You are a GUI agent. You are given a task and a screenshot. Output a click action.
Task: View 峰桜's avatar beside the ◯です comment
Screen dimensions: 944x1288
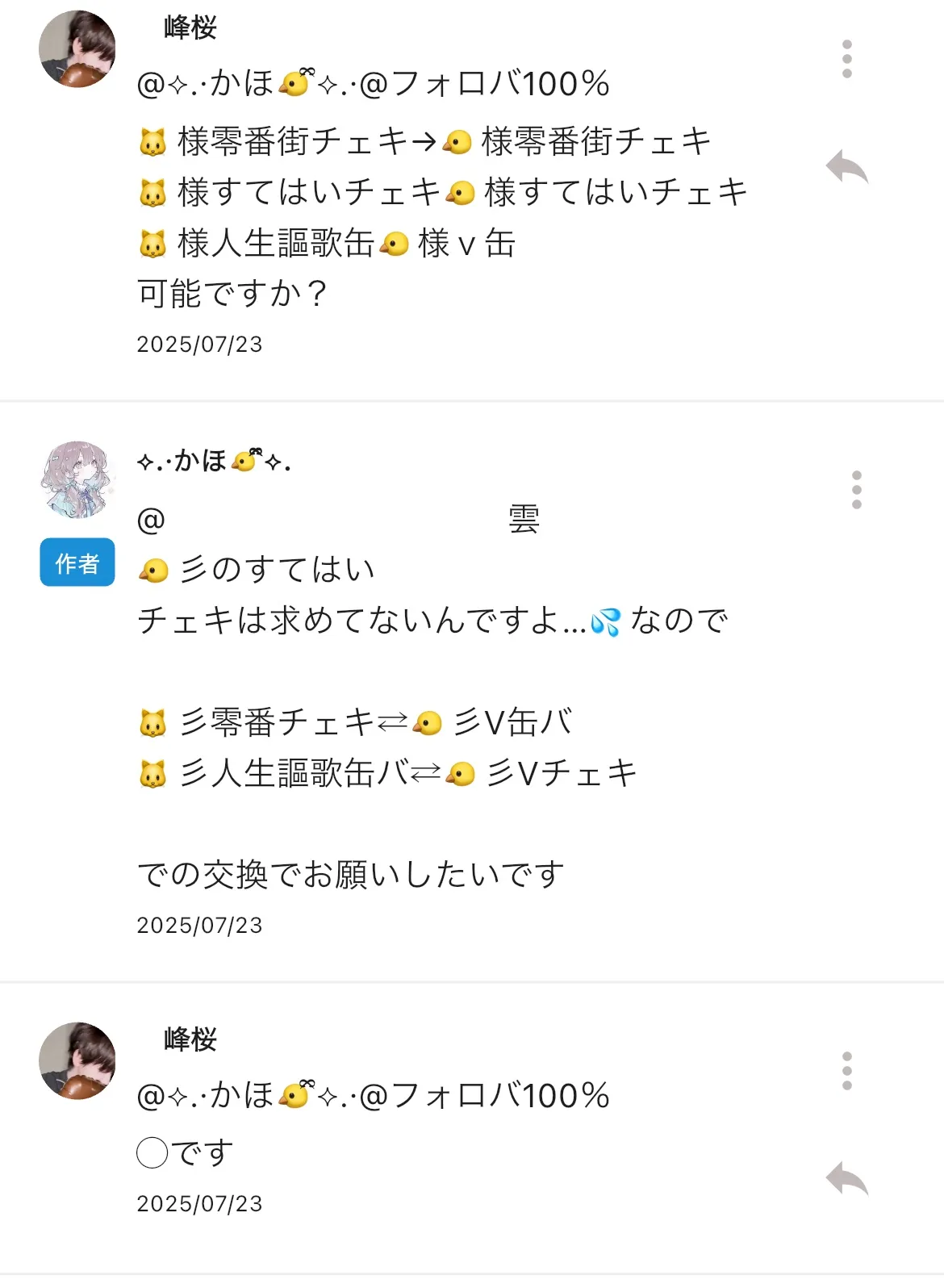point(77,1060)
